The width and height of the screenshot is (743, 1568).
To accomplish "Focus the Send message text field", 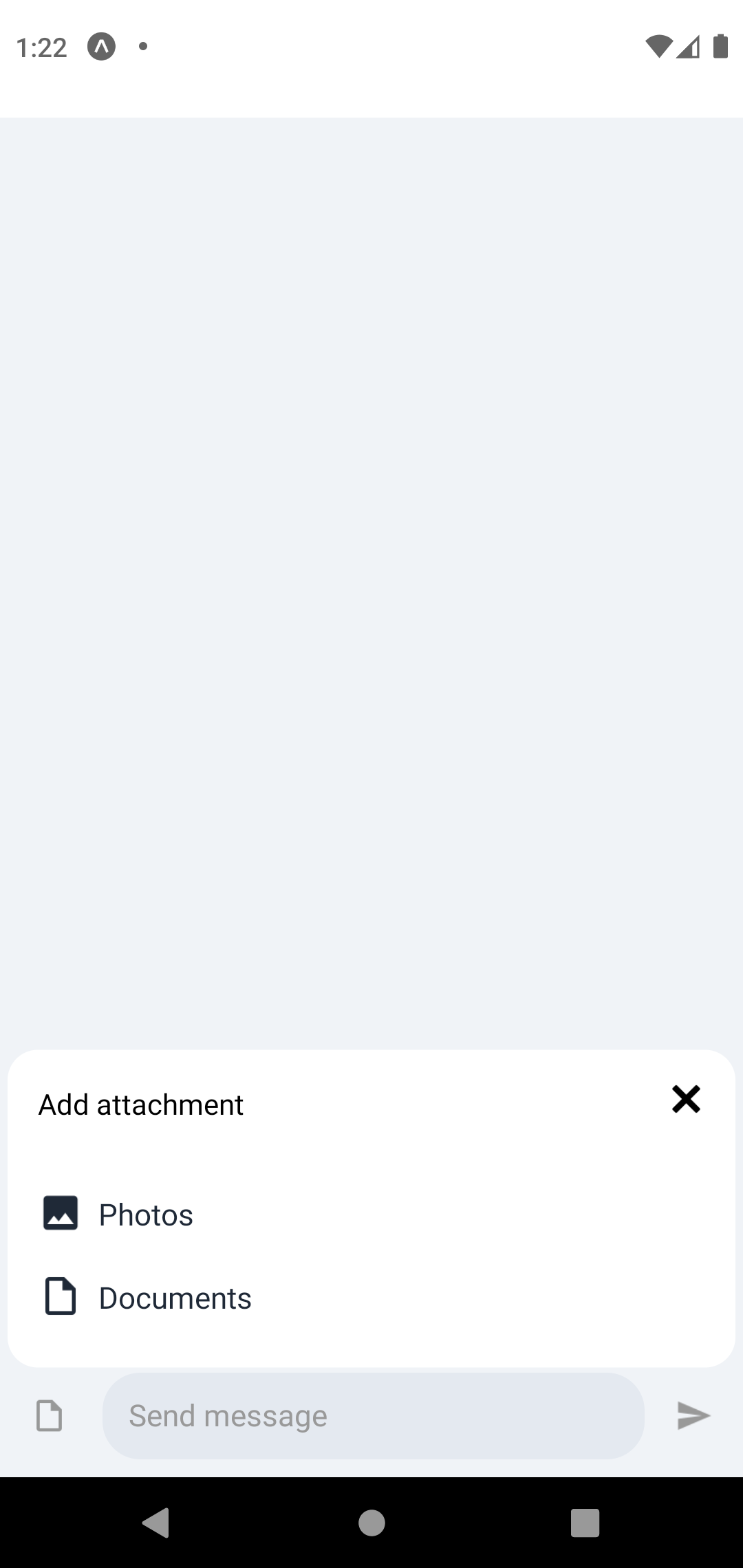I will click(373, 1415).
